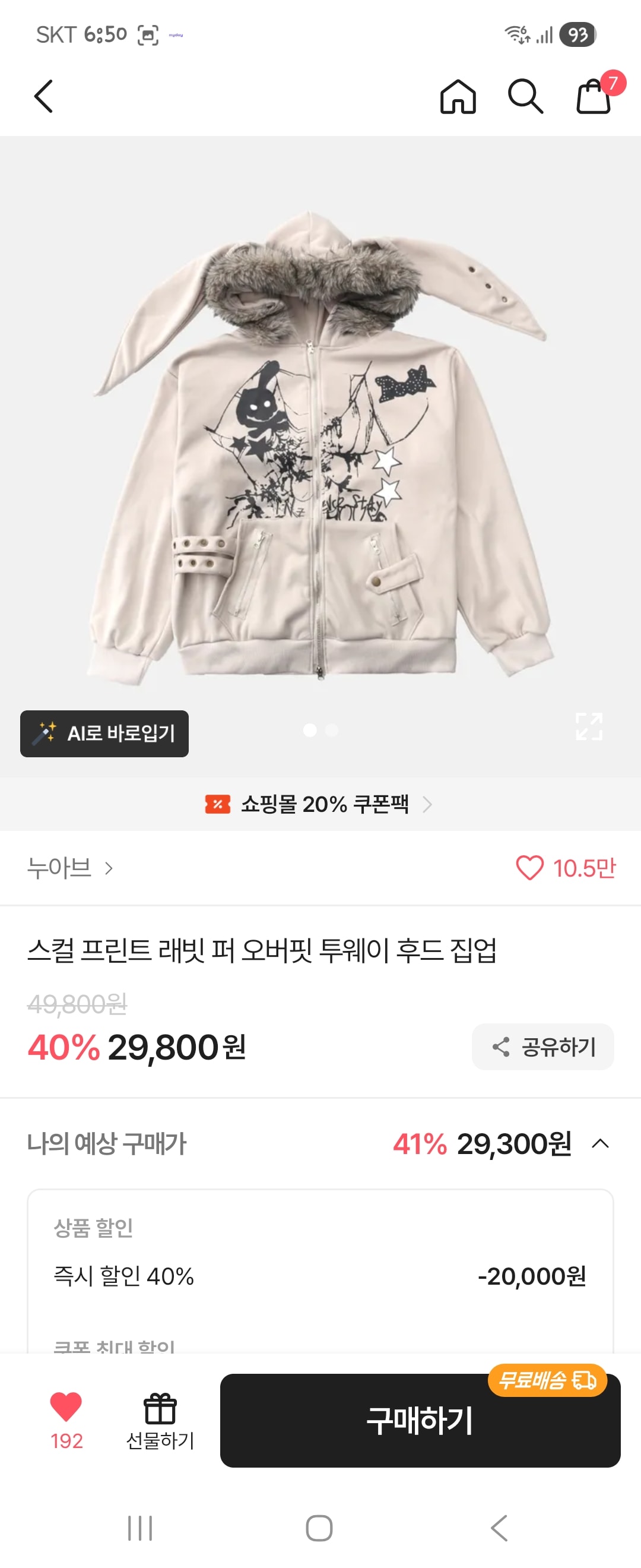Share this product with 공유하기
This screenshot has width=641, height=1568.
tap(543, 1047)
